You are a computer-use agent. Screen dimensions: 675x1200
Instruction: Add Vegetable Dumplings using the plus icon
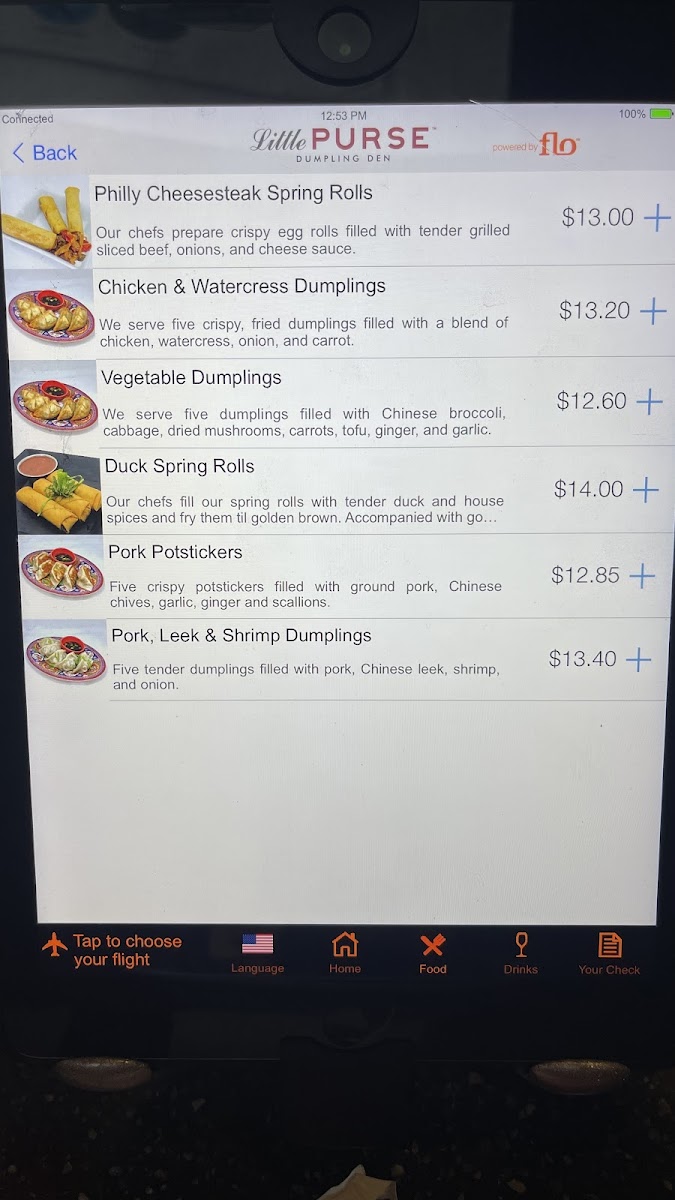[x=650, y=401]
